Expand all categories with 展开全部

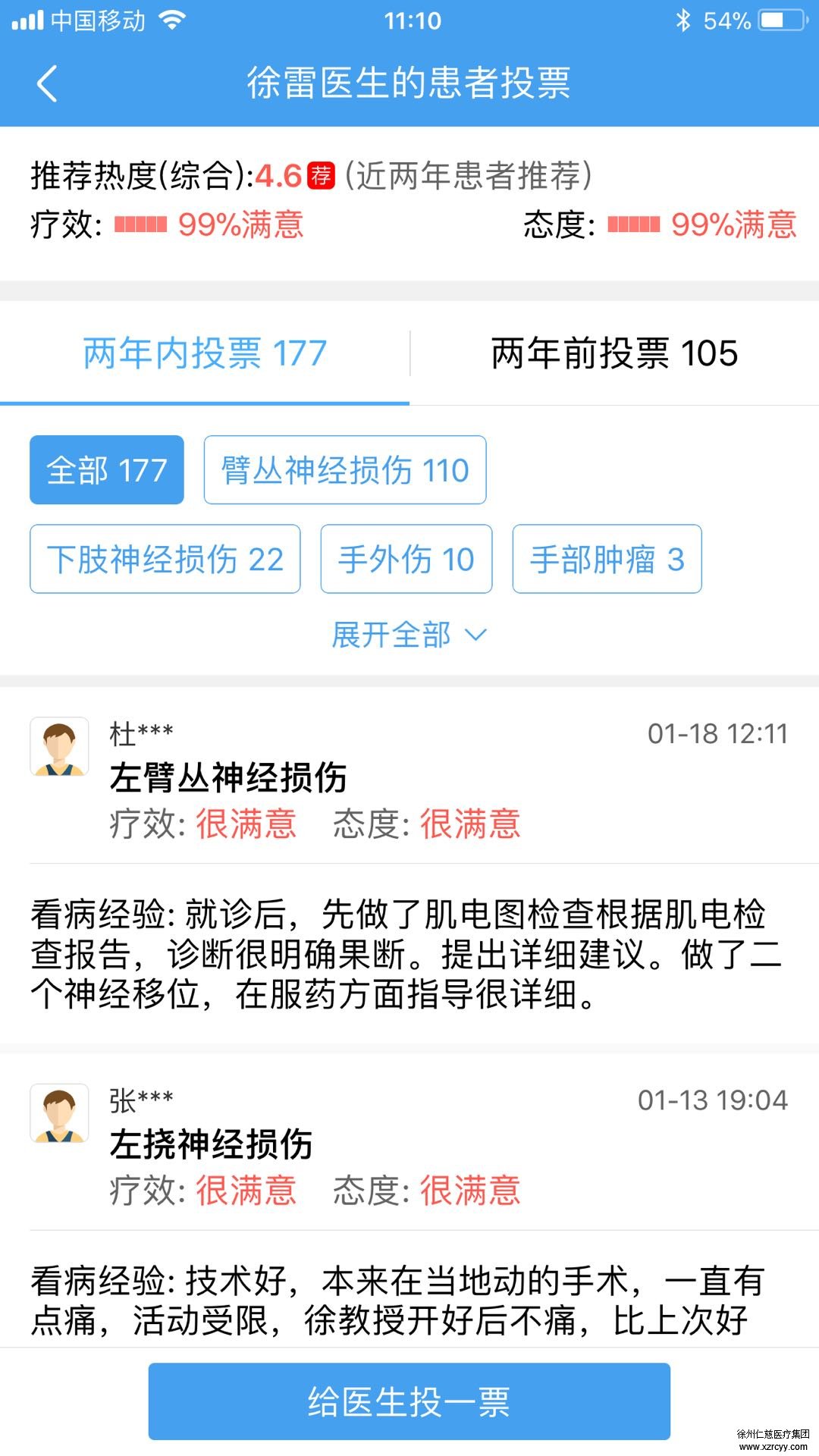tap(409, 635)
